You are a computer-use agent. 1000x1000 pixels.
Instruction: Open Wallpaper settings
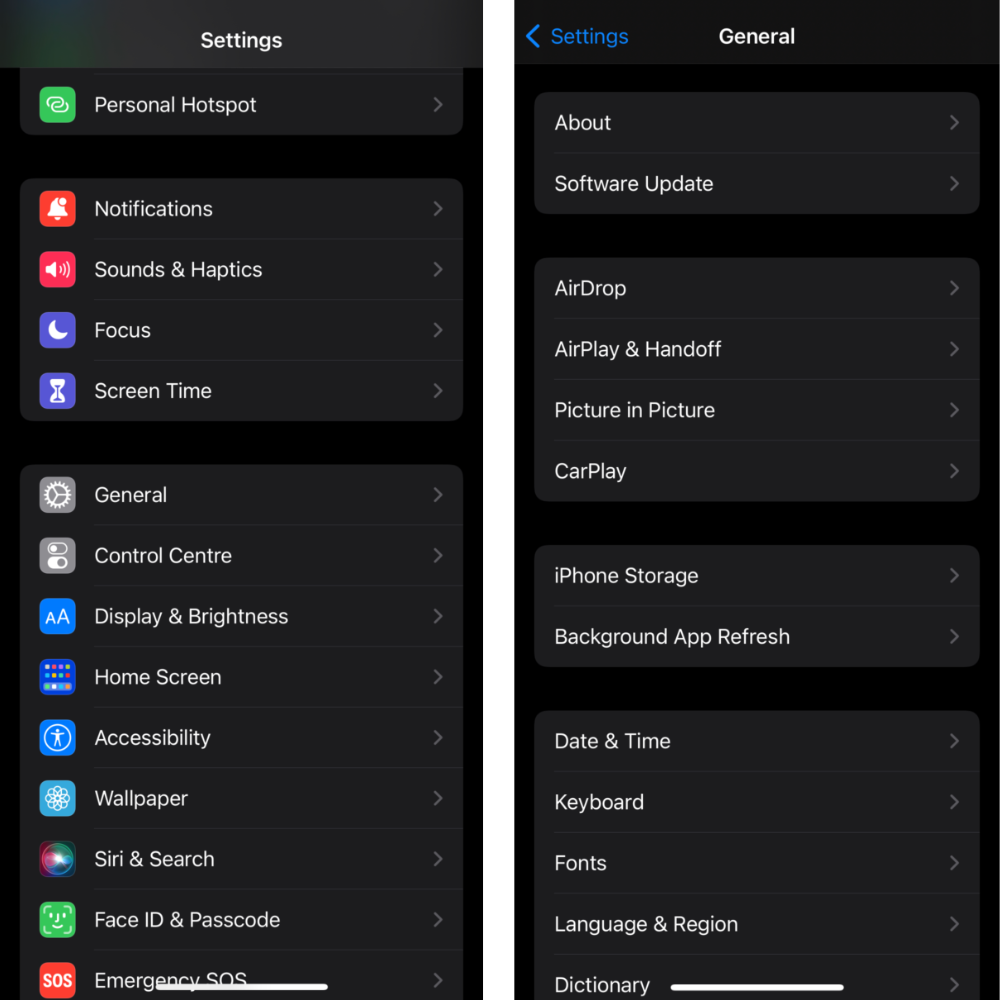241,798
